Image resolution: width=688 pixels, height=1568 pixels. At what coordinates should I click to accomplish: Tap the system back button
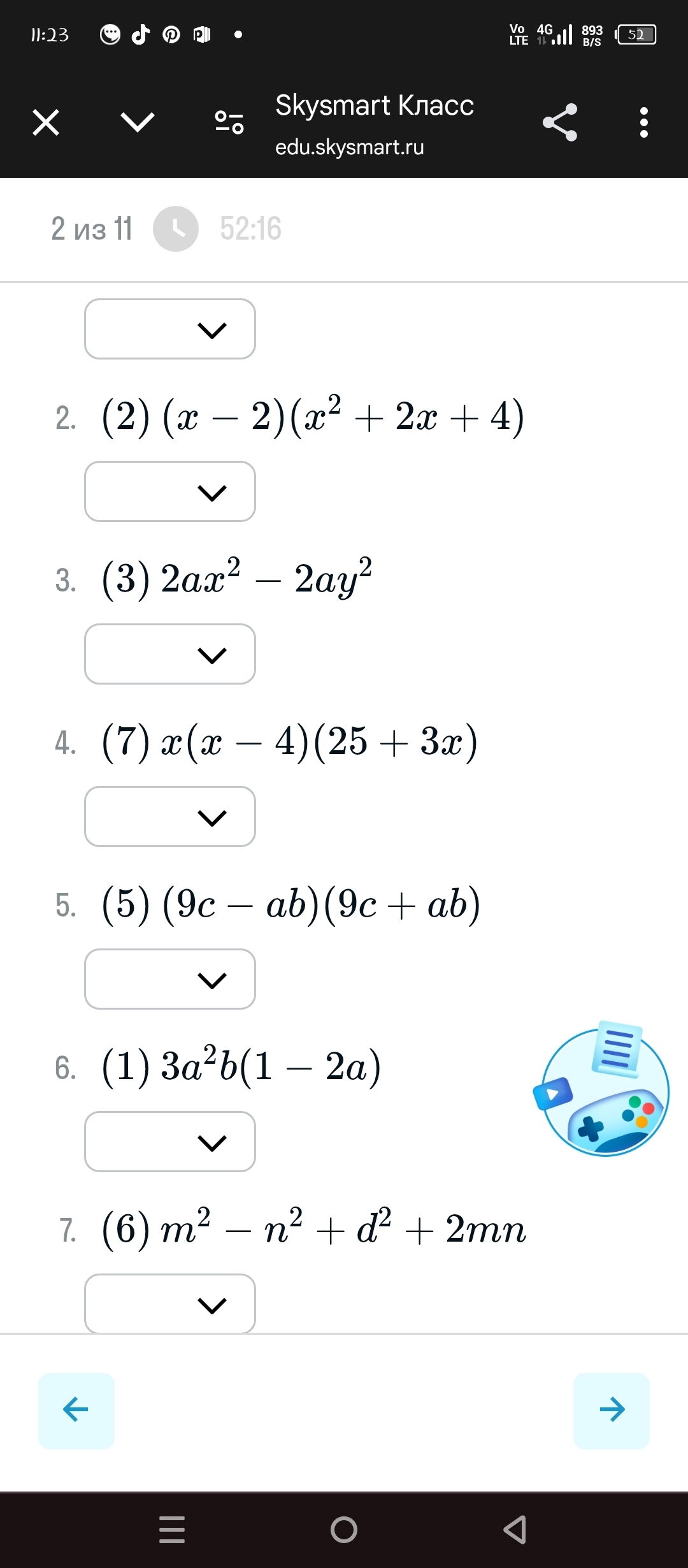pos(515,1529)
